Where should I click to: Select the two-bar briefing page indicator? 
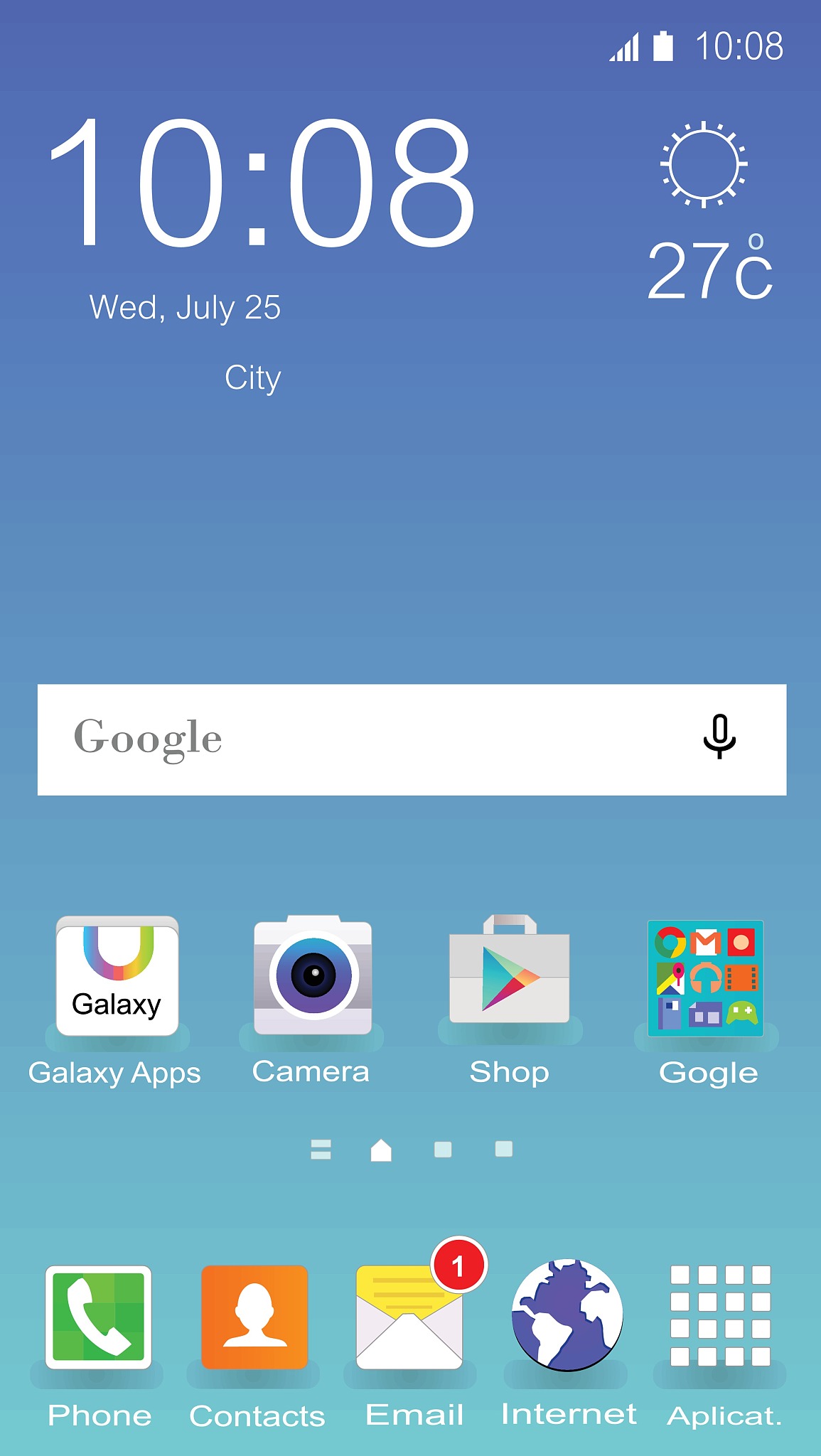point(321,1150)
